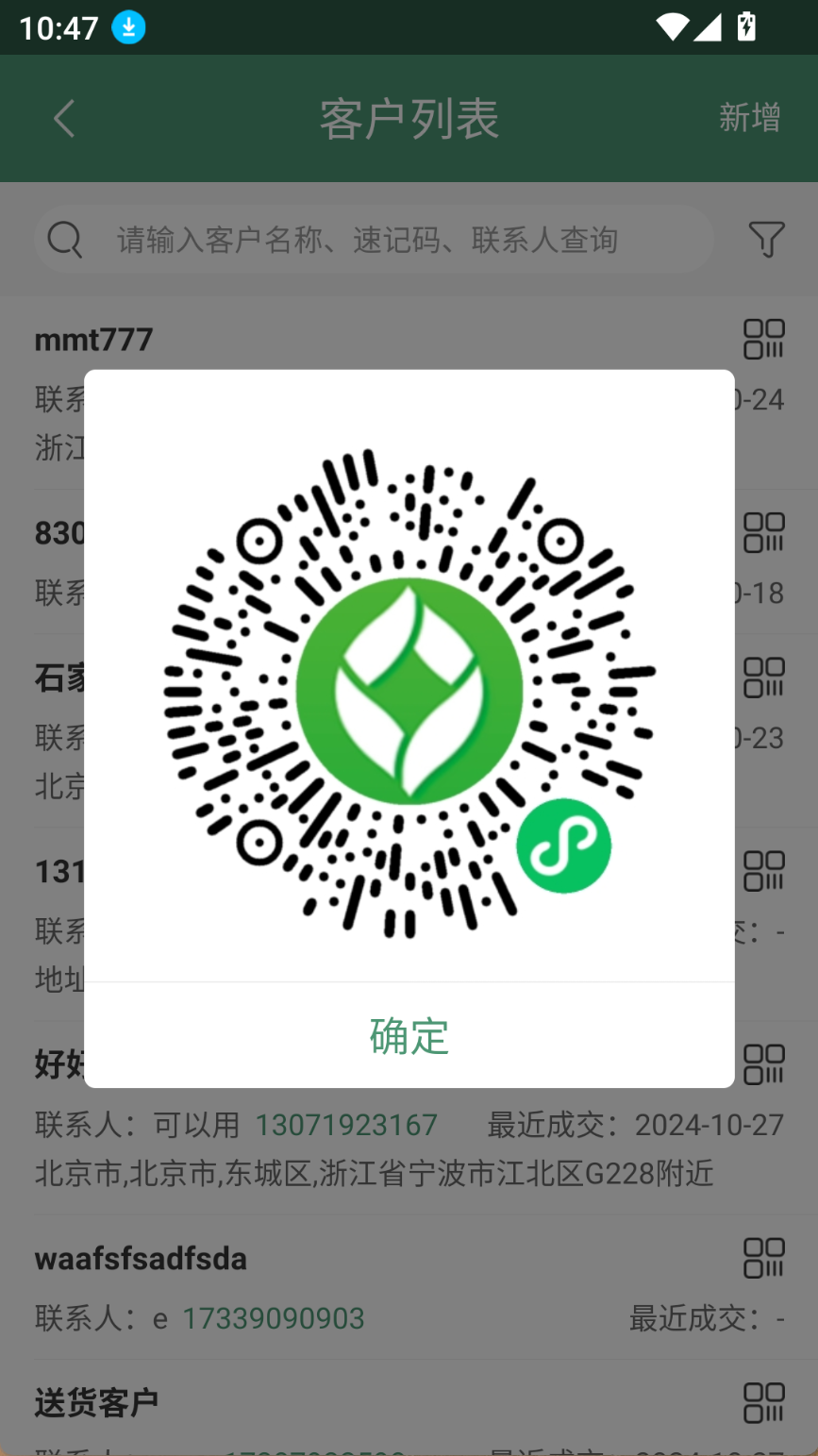
Task: Call phone number 13071923167
Action: click(346, 1125)
